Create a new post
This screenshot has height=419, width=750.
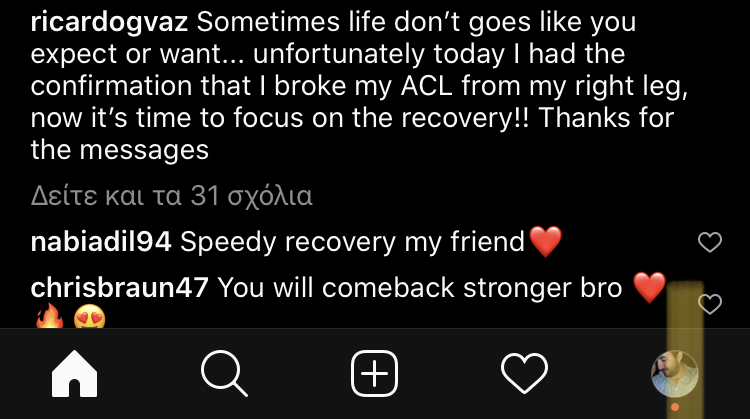375,375
